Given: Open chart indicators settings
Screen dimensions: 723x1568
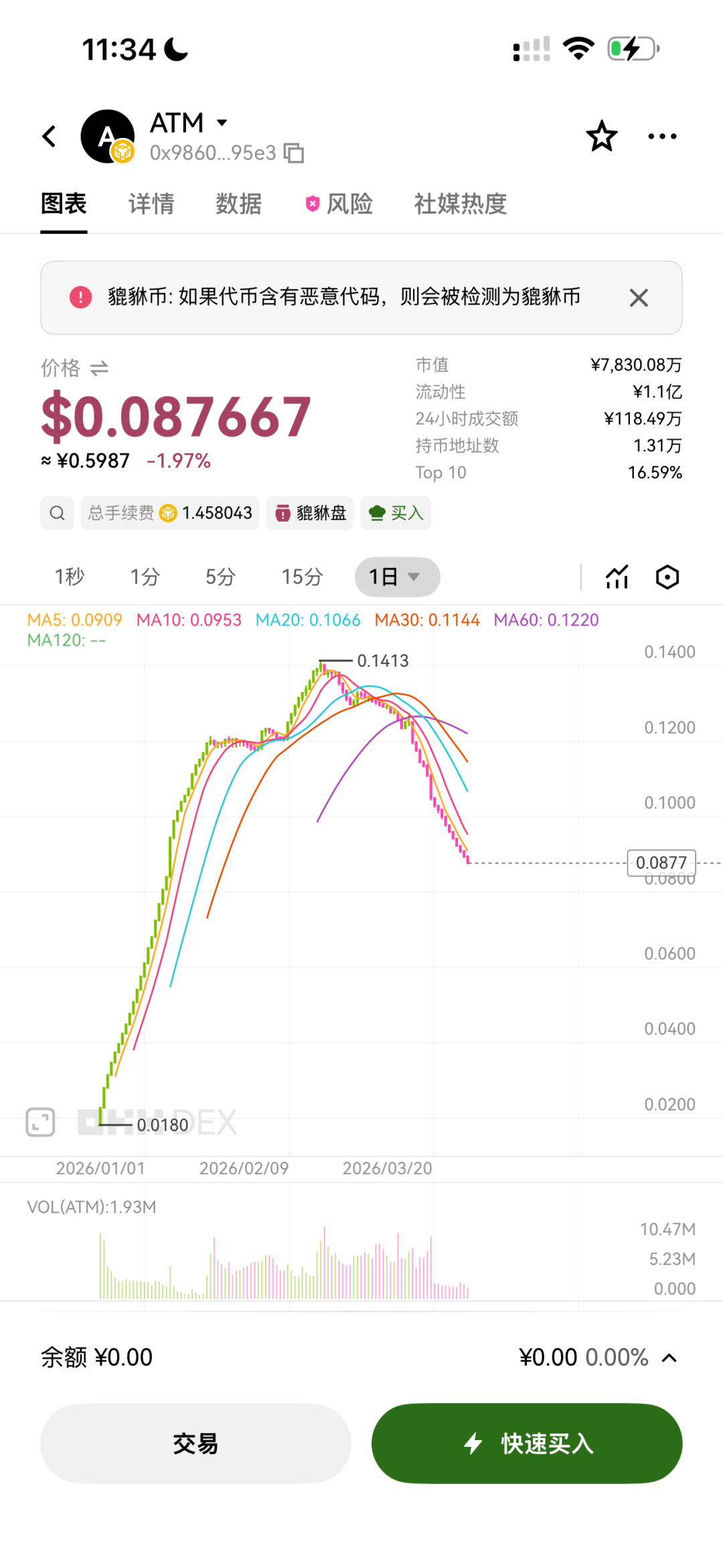Looking at the screenshot, I should click(617, 577).
